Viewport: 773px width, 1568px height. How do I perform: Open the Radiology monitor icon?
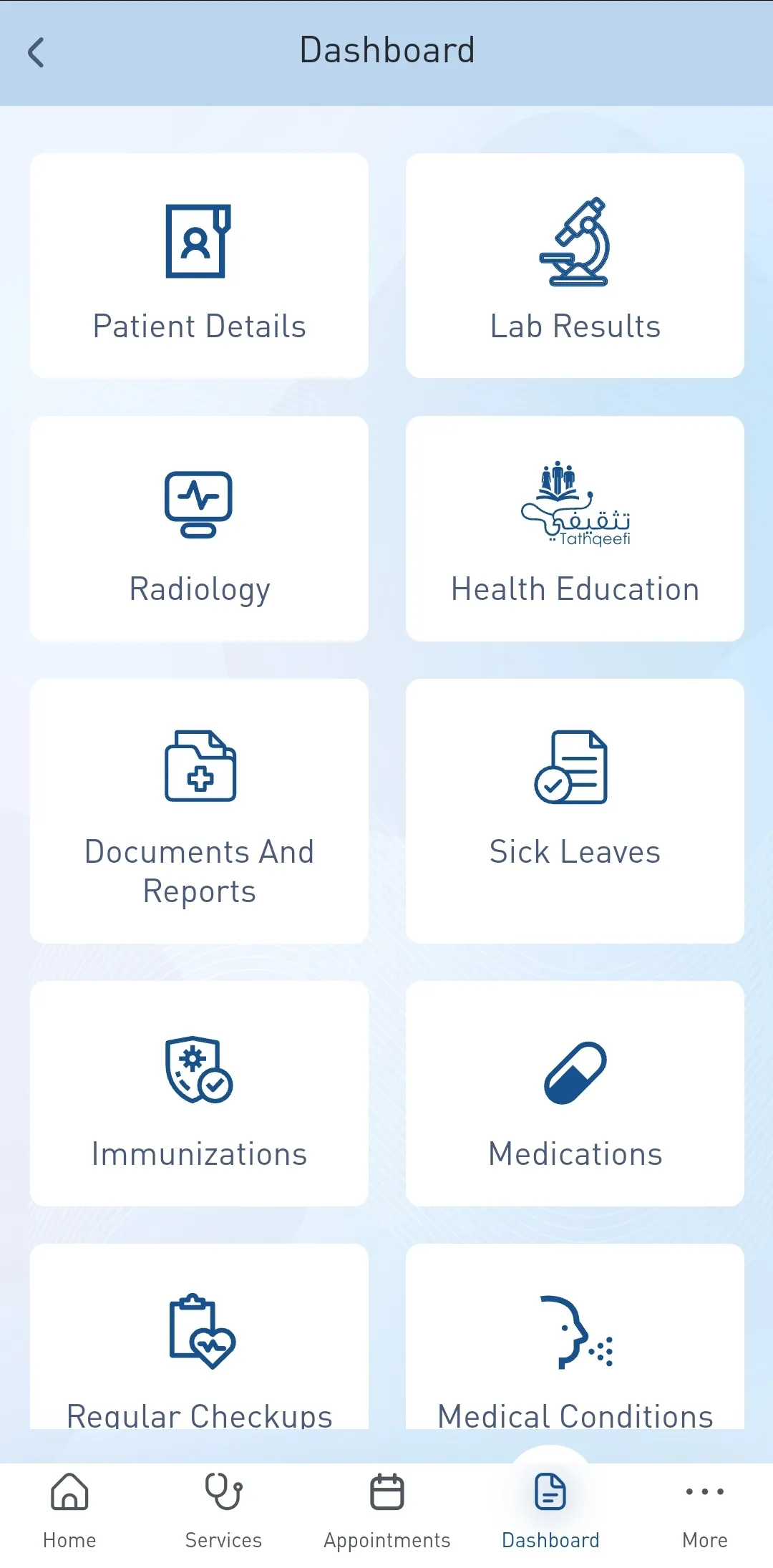pyautogui.click(x=199, y=505)
